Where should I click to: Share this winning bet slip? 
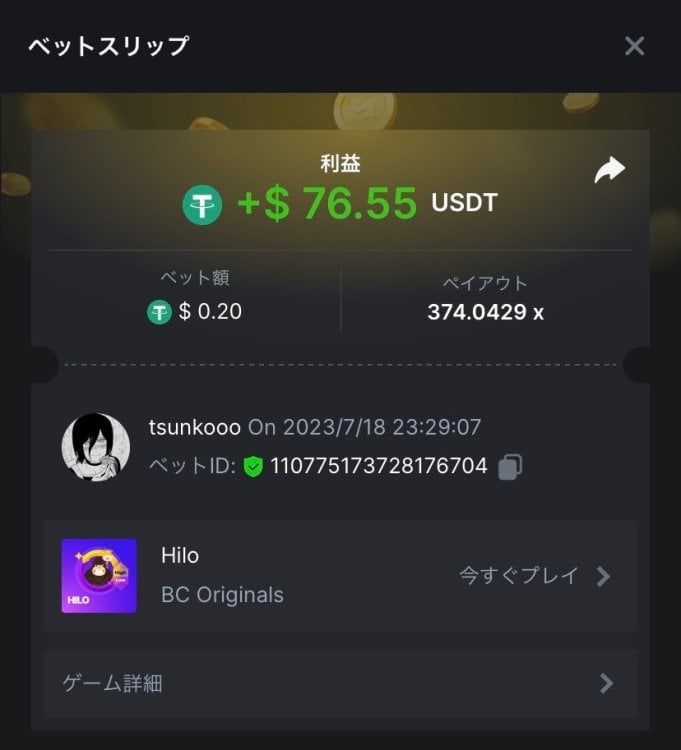(x=609, y=171)
